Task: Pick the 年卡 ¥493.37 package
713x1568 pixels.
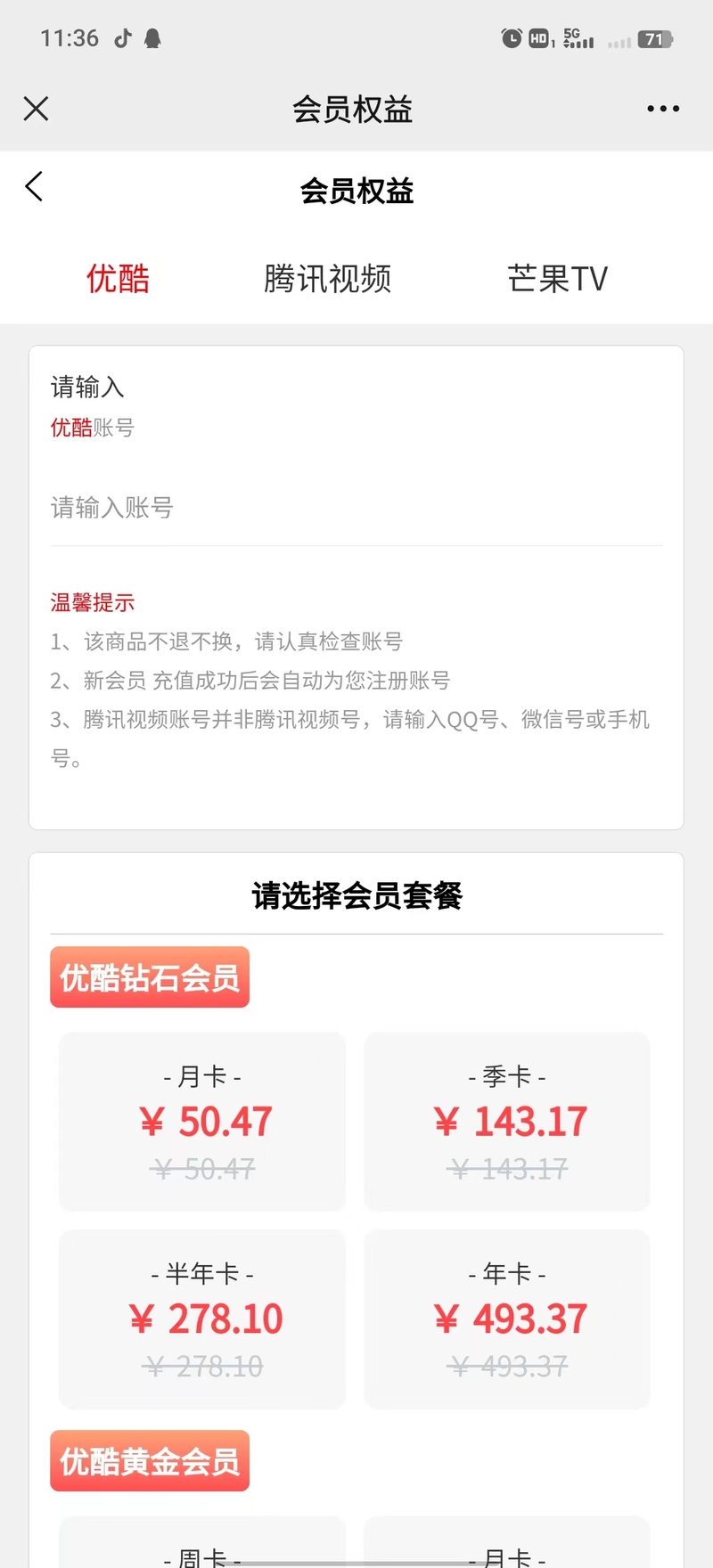Action: point(507,1319)
